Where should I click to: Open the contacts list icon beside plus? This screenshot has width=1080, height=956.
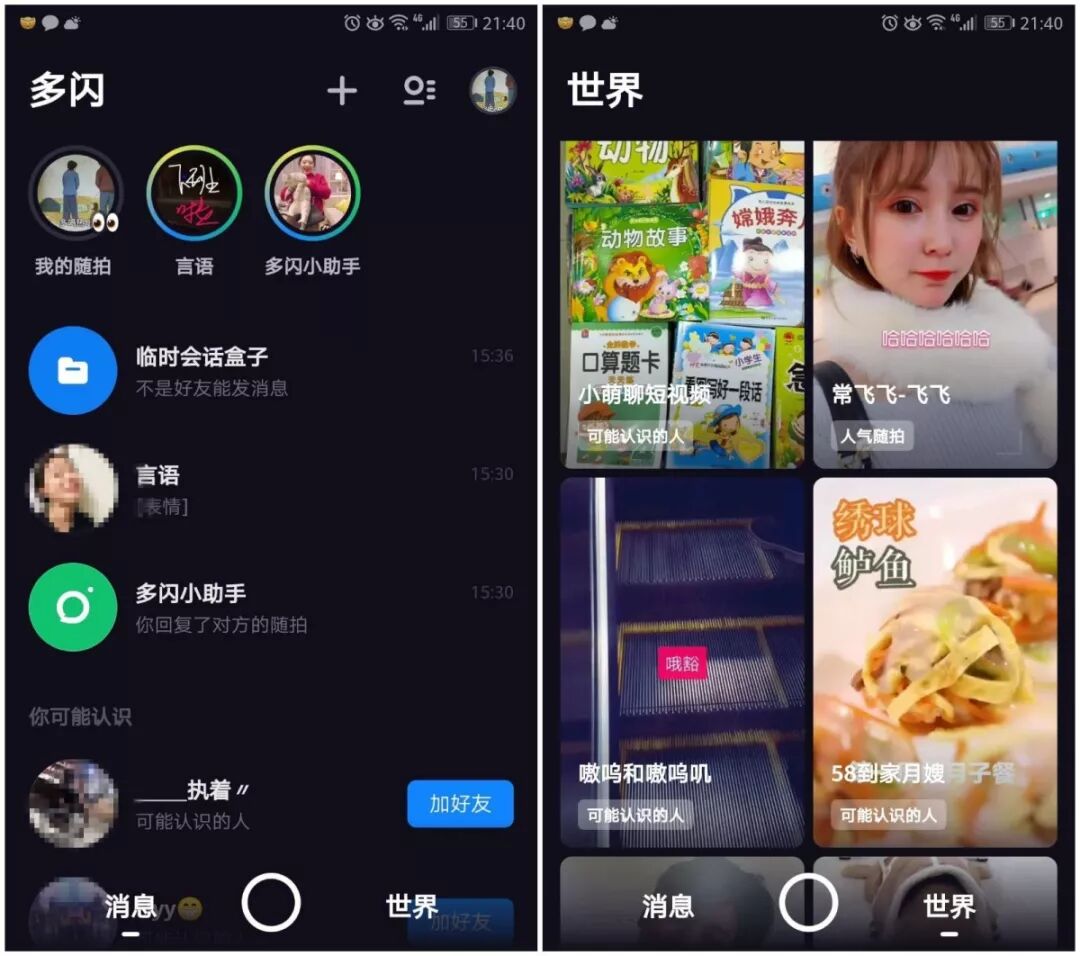(419, 91)
